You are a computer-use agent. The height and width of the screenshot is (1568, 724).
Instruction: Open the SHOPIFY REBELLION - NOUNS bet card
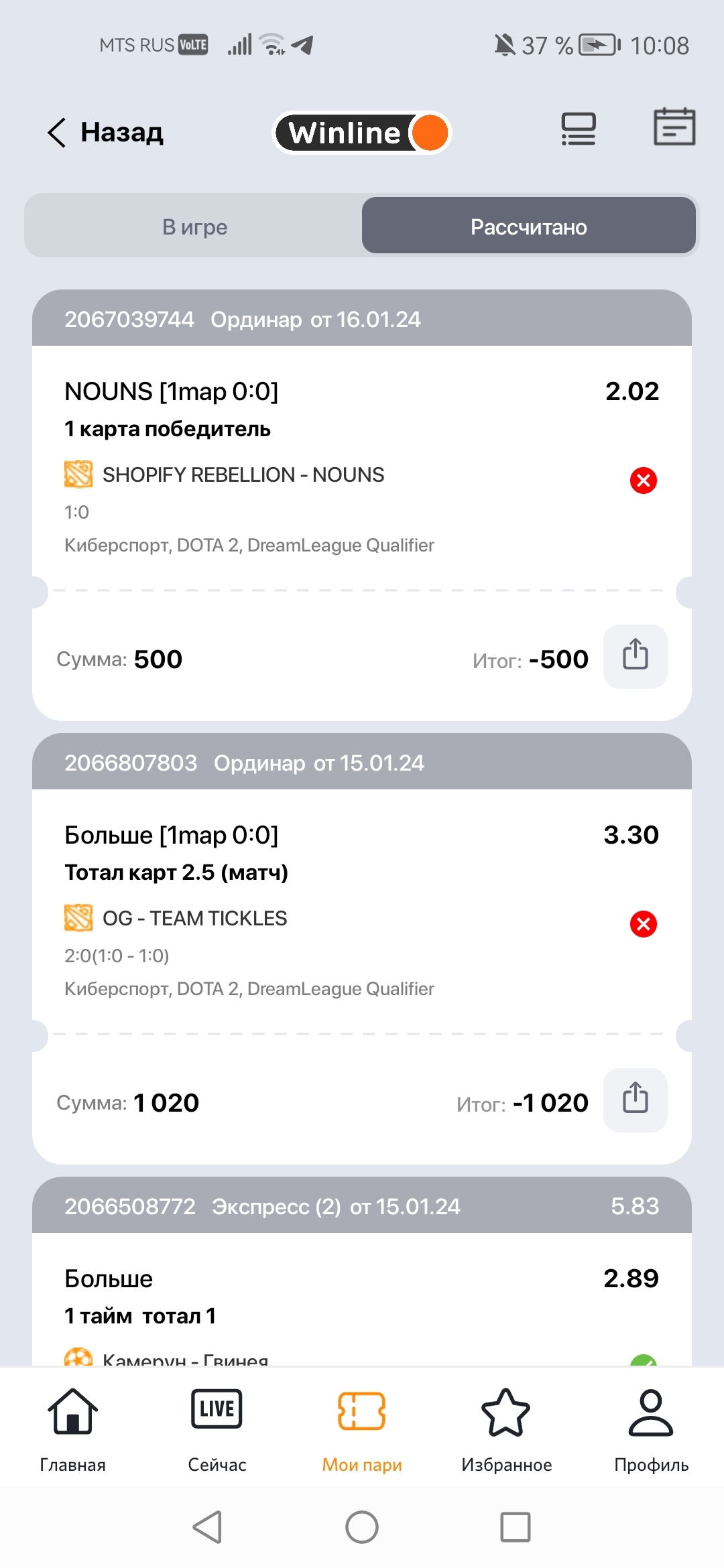362,505
